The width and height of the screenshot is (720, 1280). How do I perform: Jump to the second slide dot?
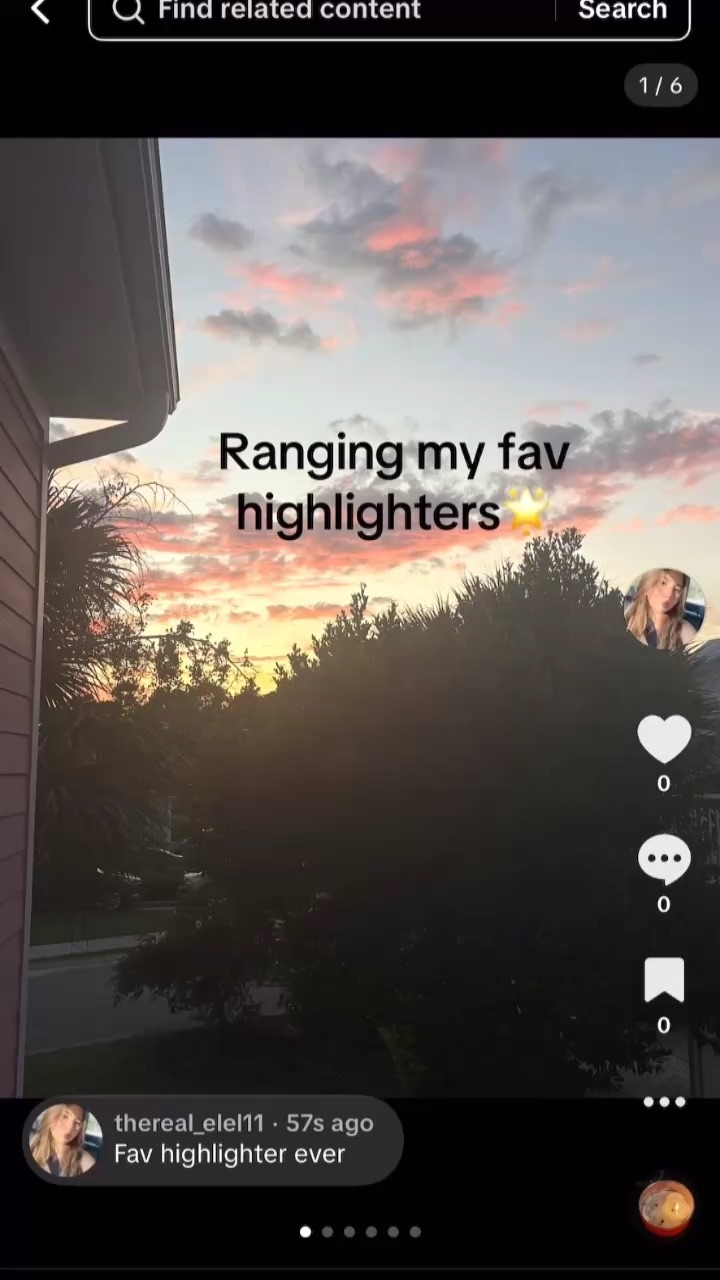(x=327, y=1232)
